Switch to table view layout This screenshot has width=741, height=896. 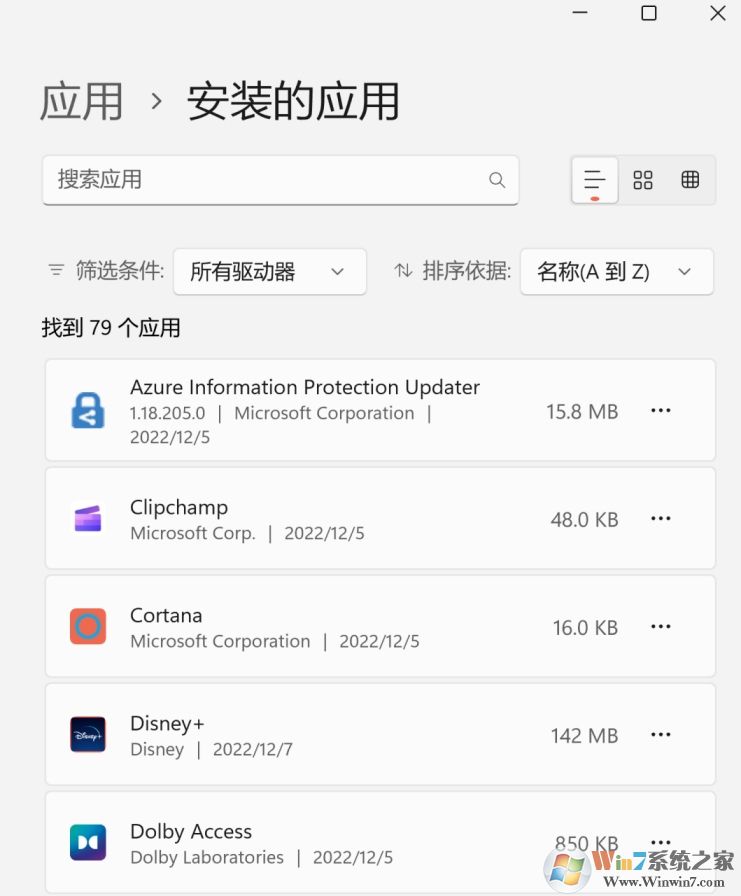pos(690,180)
